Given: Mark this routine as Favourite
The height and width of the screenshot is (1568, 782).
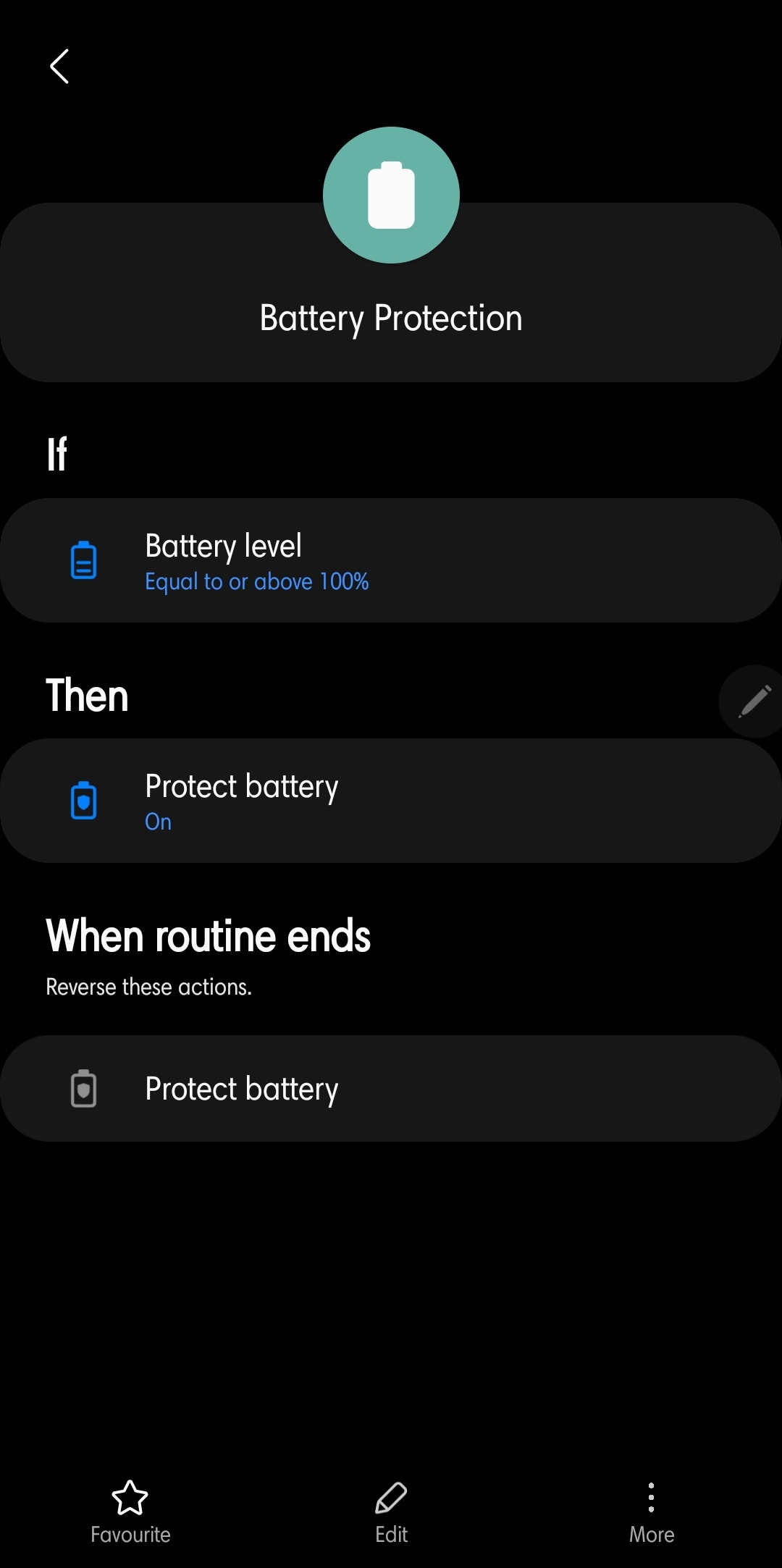Looking at the screenshot, I should click(130, 1512).
